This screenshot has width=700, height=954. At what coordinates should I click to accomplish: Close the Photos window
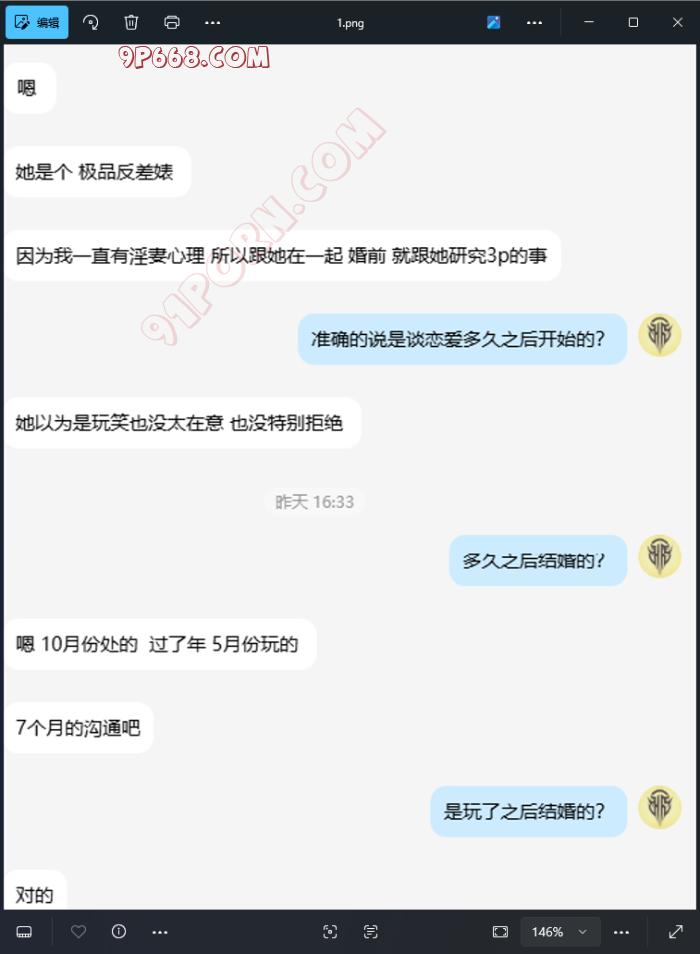coord(677,22)
